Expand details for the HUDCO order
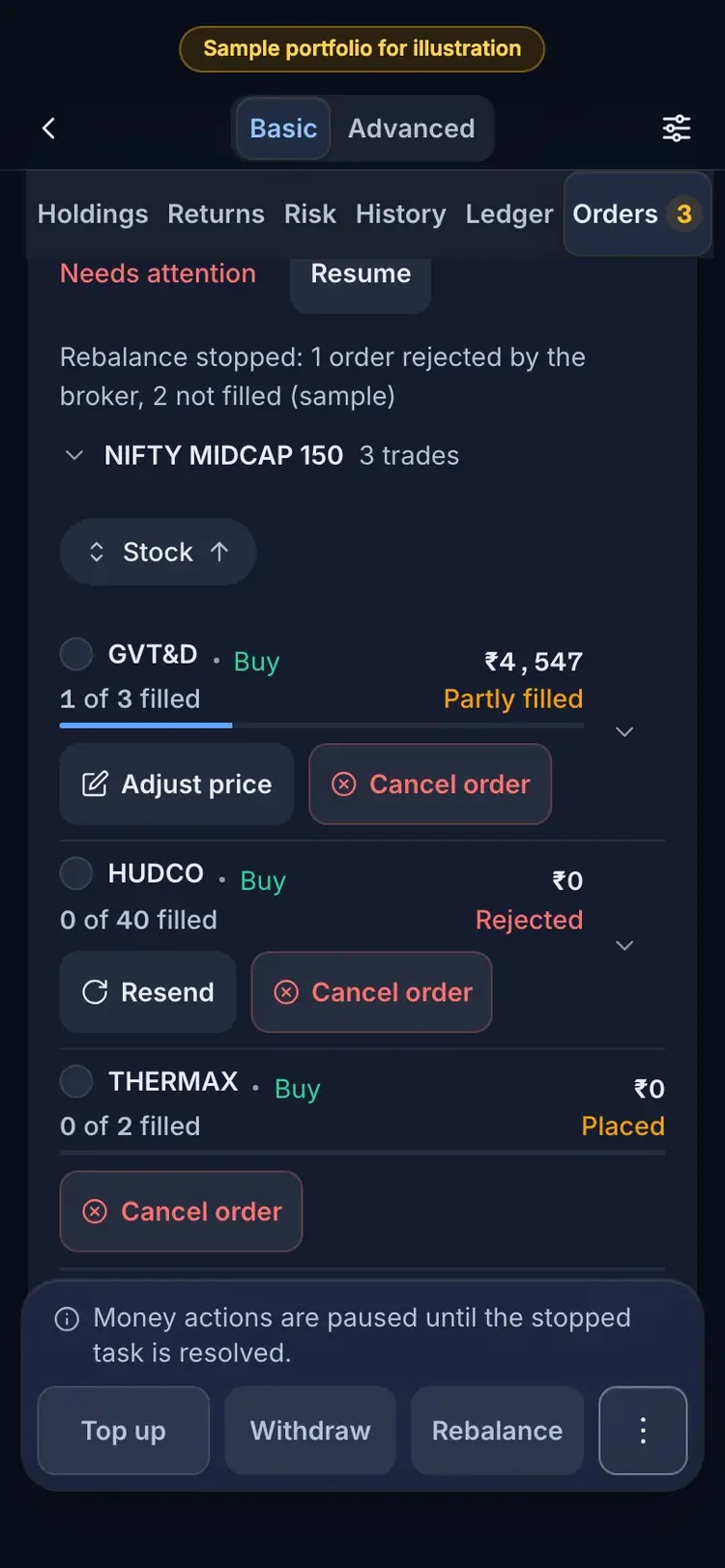The width and height of the screenshot is (725, 1568). click(624, 945)
